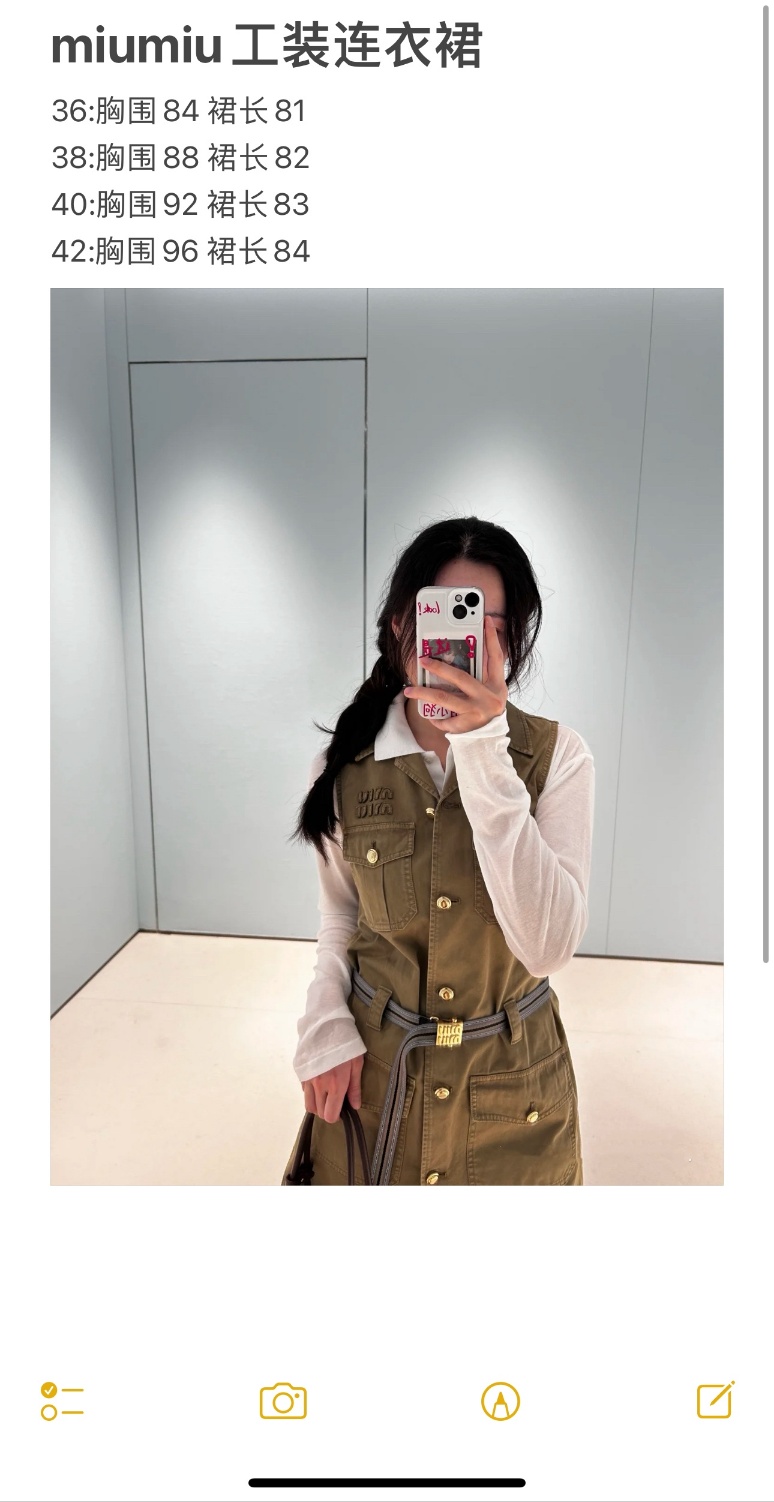This screenshot has width=774, height=1502.
Task: Add a checklist to the note
Action: (x=62, y=1401)
